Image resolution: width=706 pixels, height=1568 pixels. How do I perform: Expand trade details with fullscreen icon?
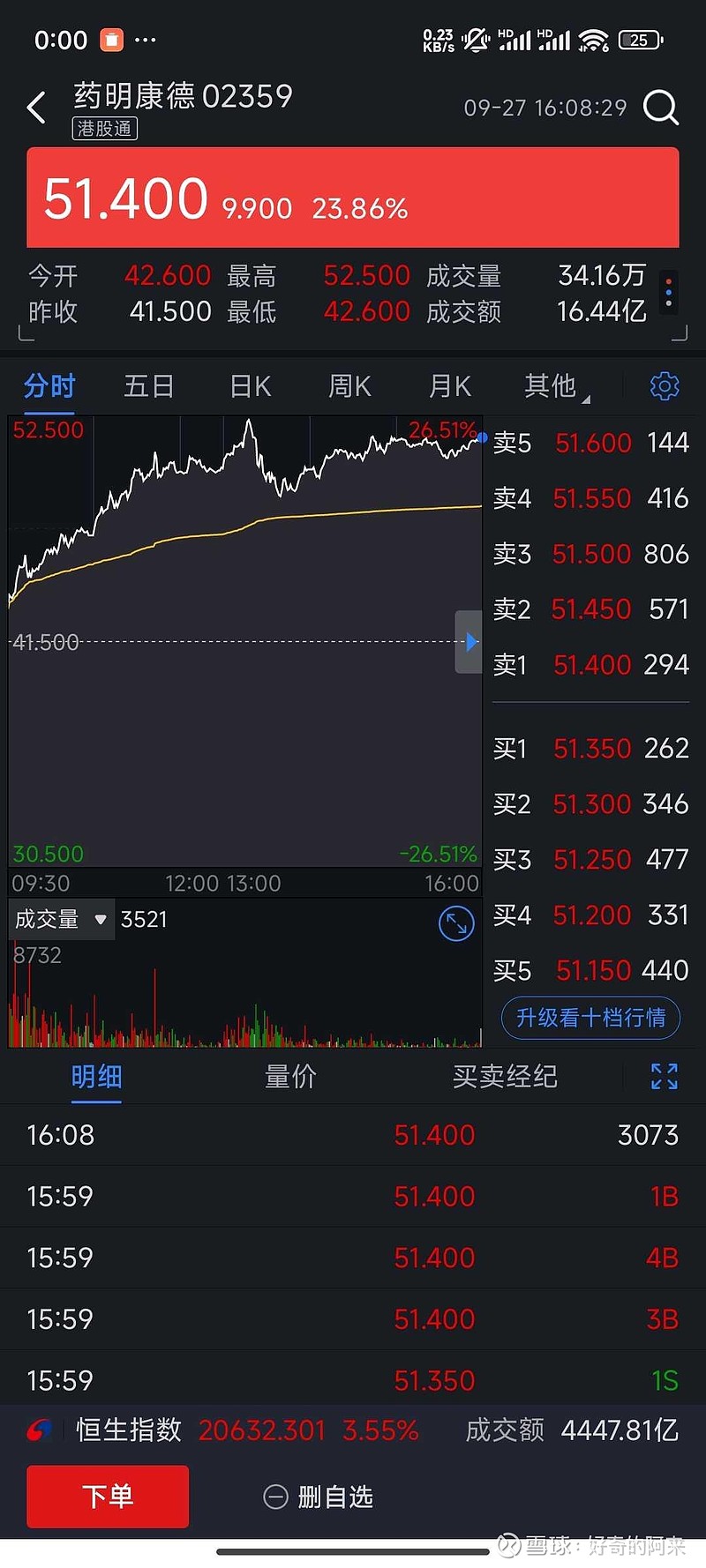coord(664,1076)
